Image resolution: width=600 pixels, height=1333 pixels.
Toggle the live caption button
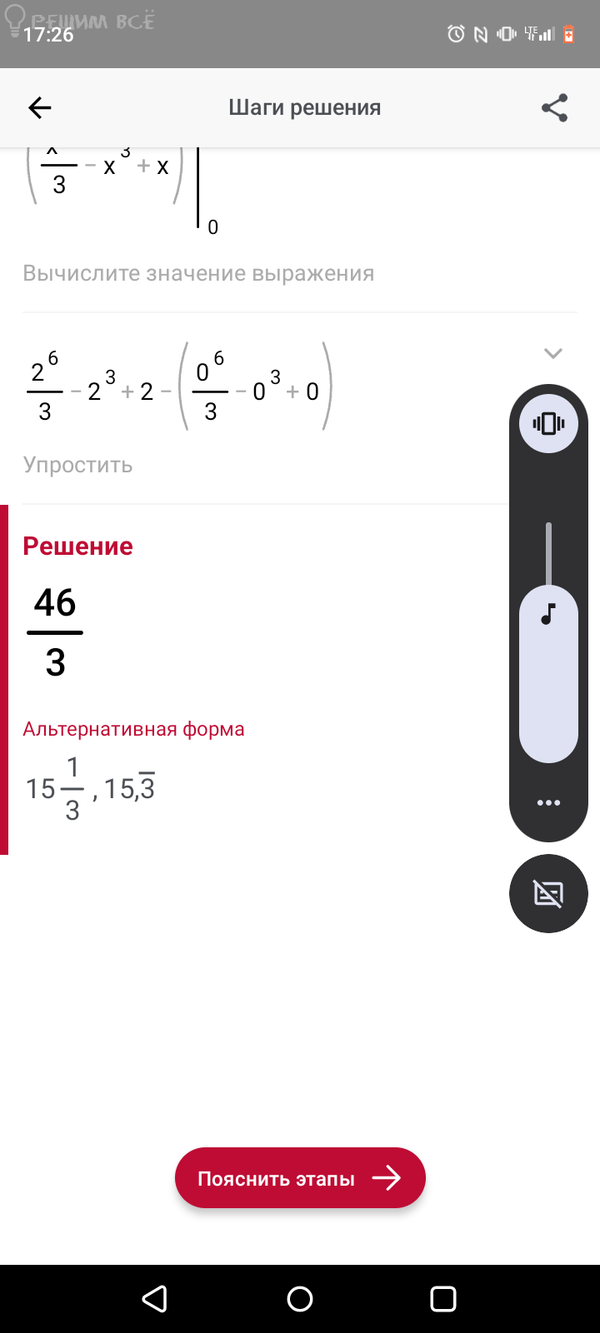pyautogui.click(x=548, y=894)
